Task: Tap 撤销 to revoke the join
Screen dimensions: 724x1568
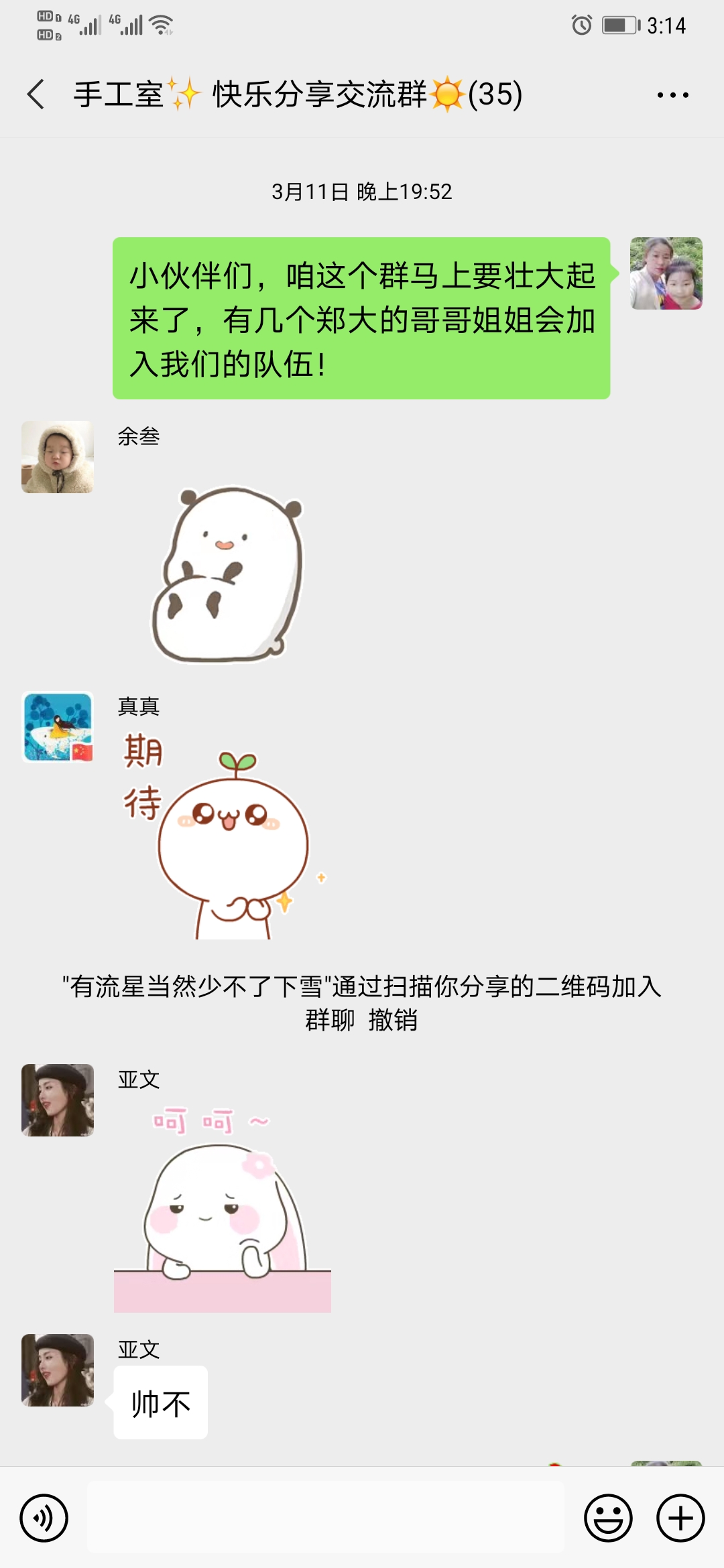Action: tap(393, 1021)
